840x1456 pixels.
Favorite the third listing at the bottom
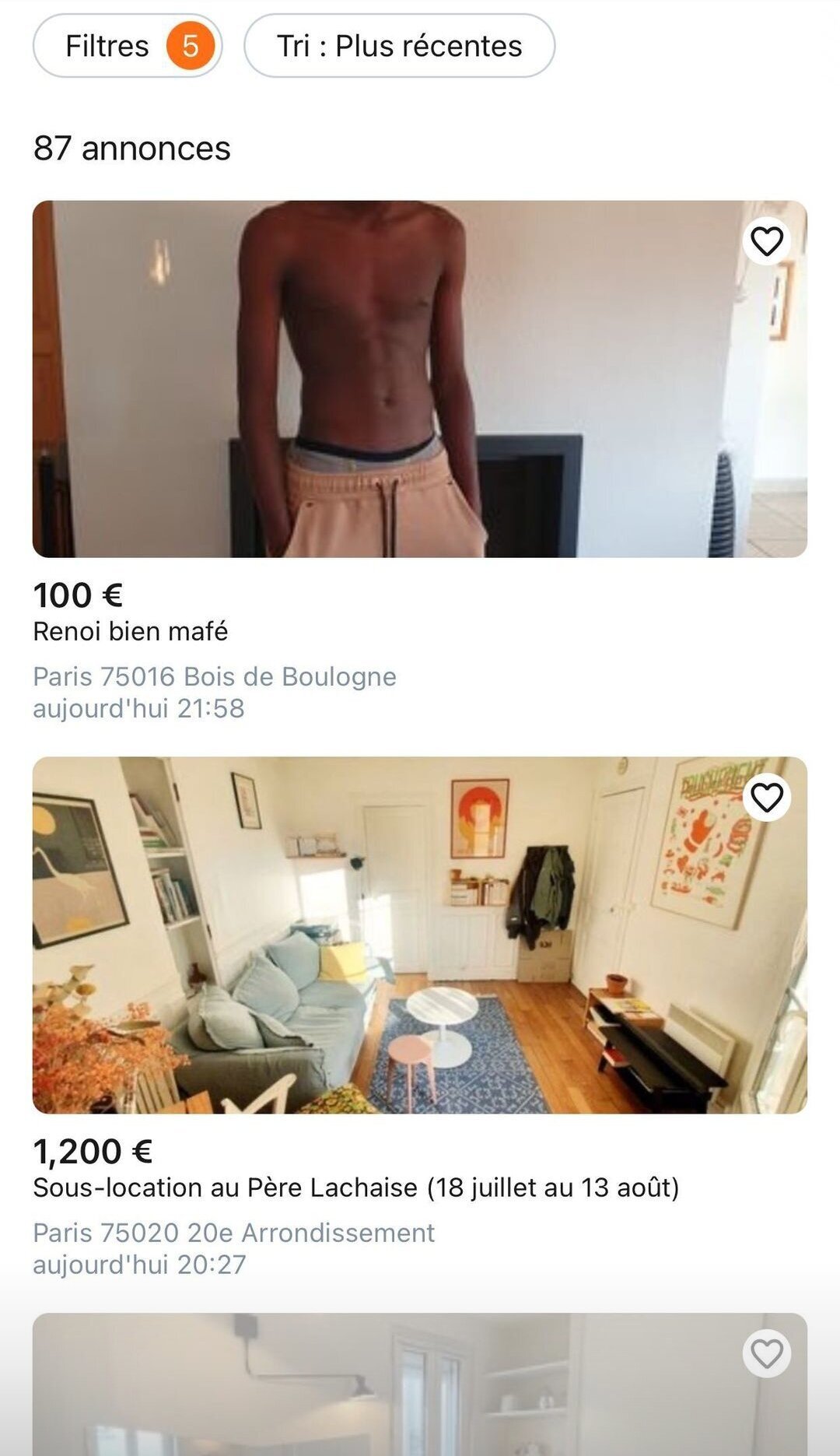tap(767, 1354)
